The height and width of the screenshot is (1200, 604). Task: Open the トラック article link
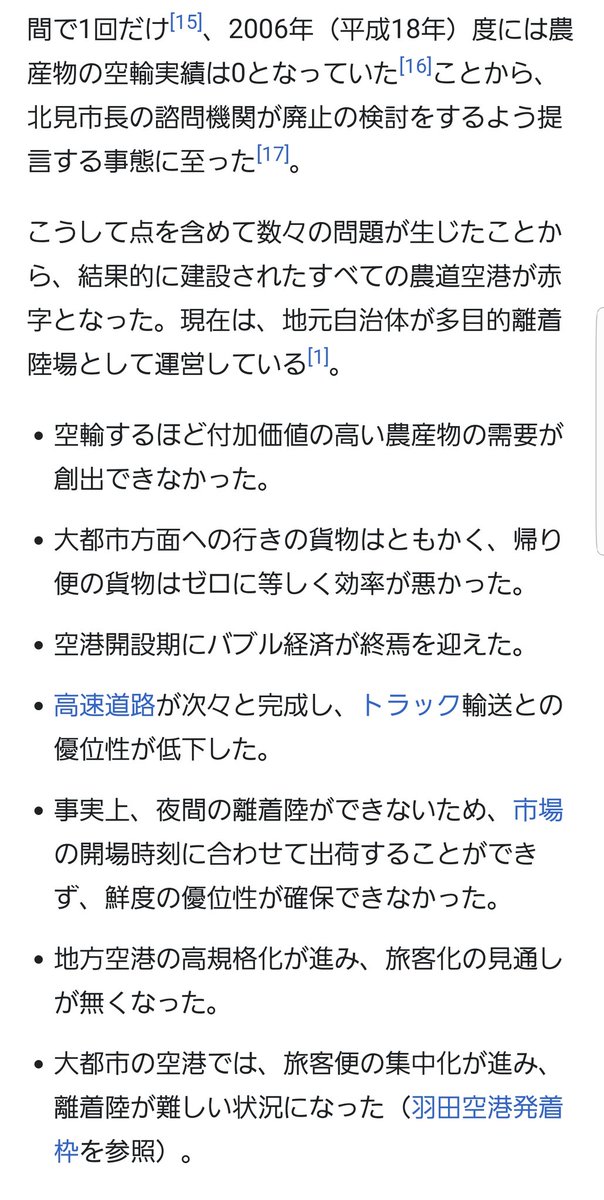(x=410, y=705)
